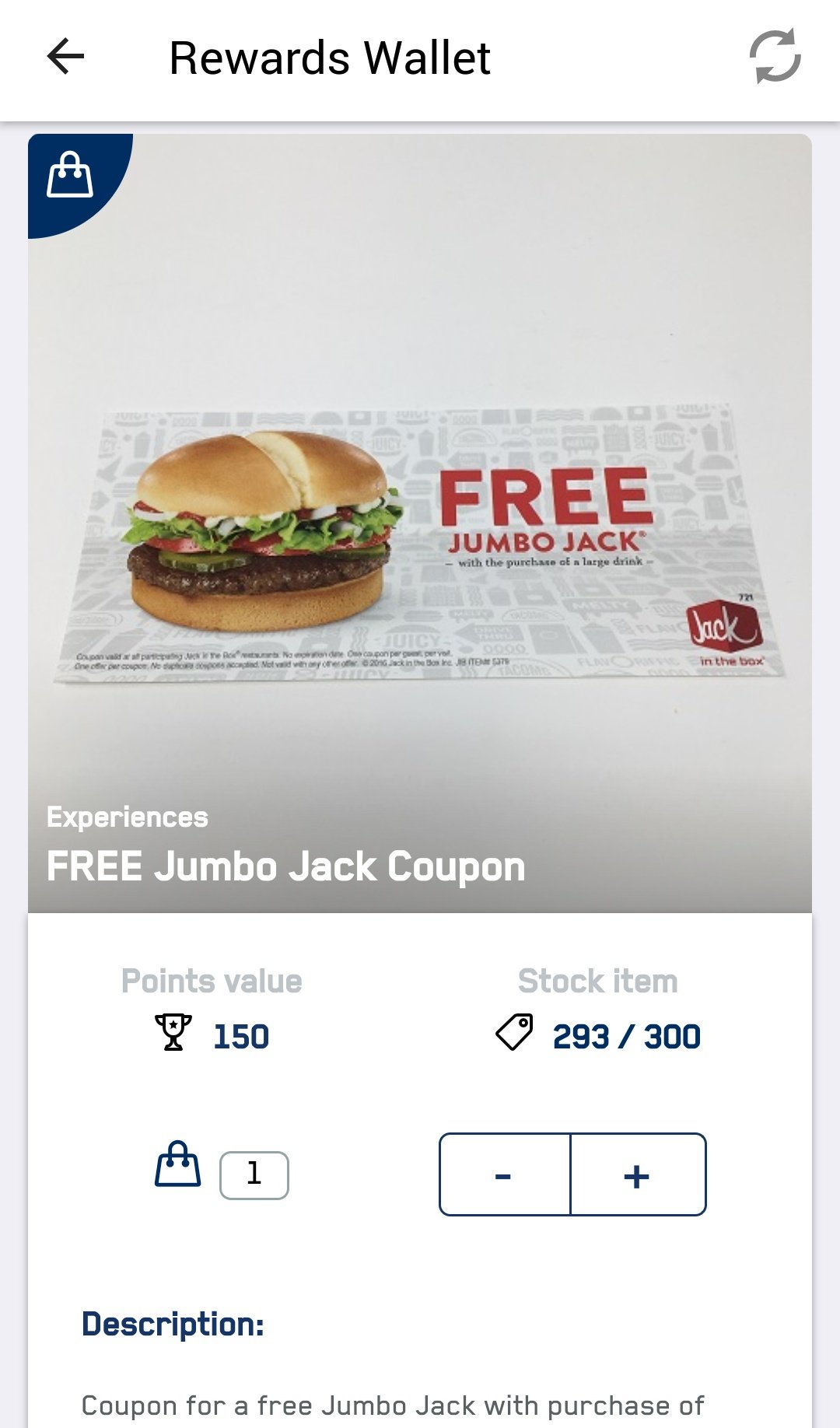The width and height of the screenshot is (840, 1428).
Task: Refresh the rewards wallet
Action: tap(775, 56)
